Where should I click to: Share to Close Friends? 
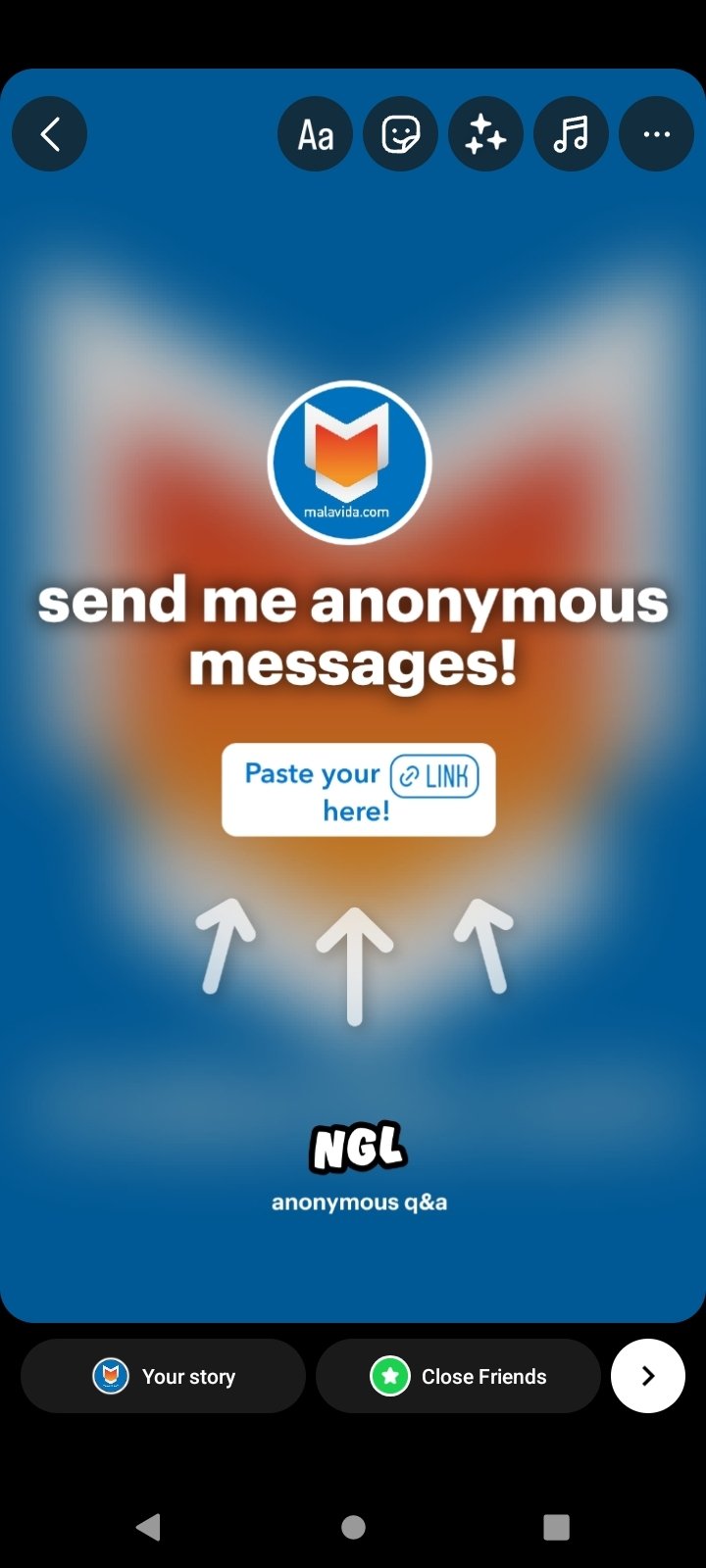(458, 1376)
